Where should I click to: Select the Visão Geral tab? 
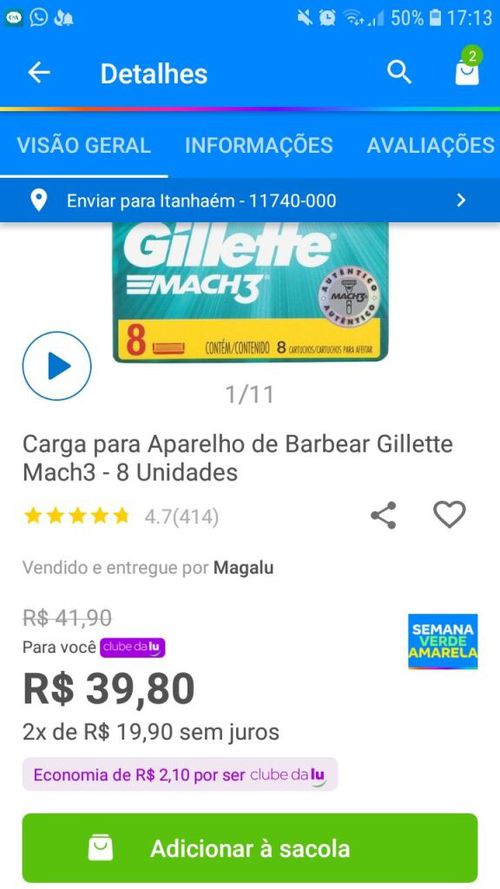pos(84,145)
